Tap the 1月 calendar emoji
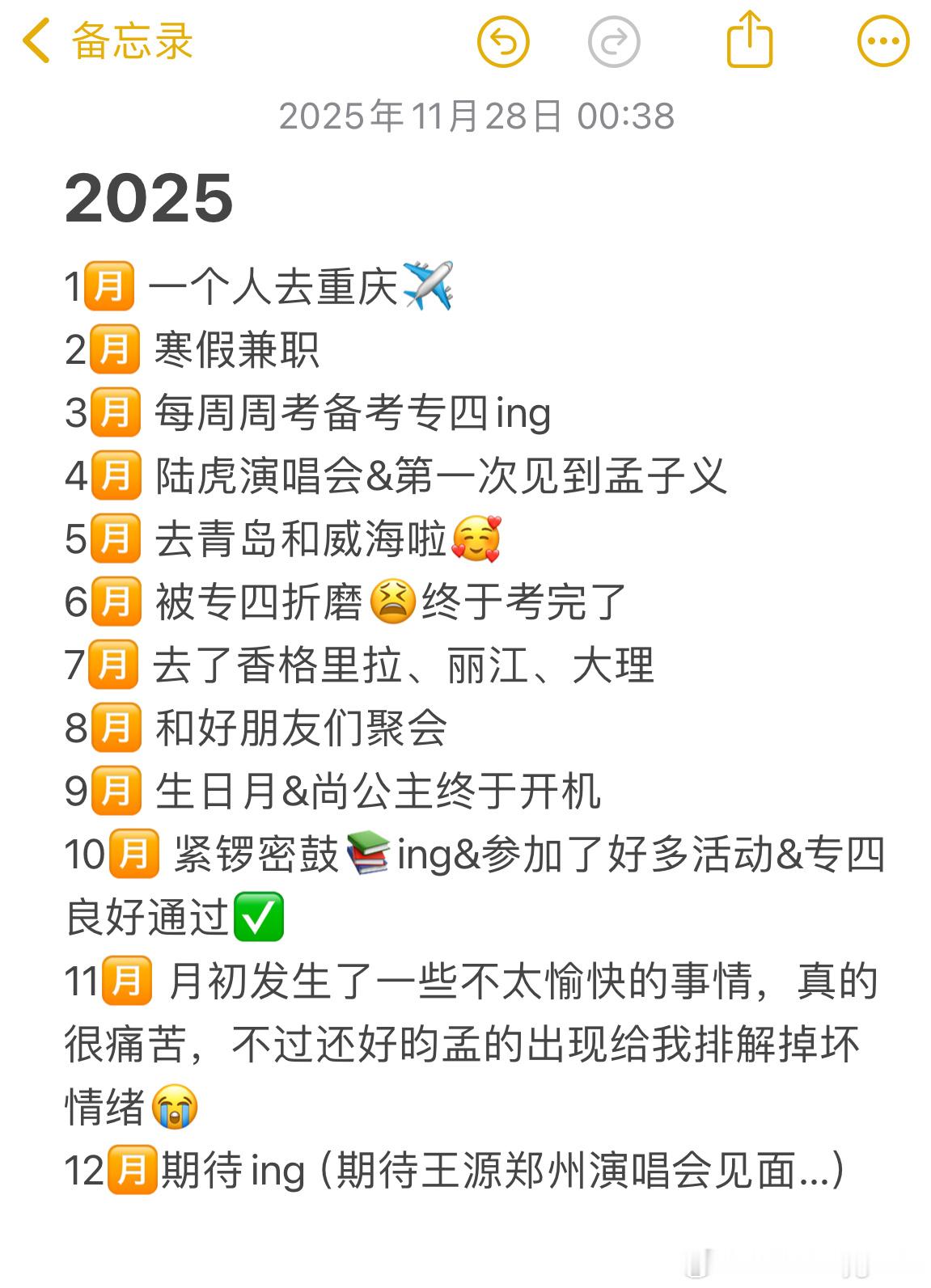 point(108,285)
